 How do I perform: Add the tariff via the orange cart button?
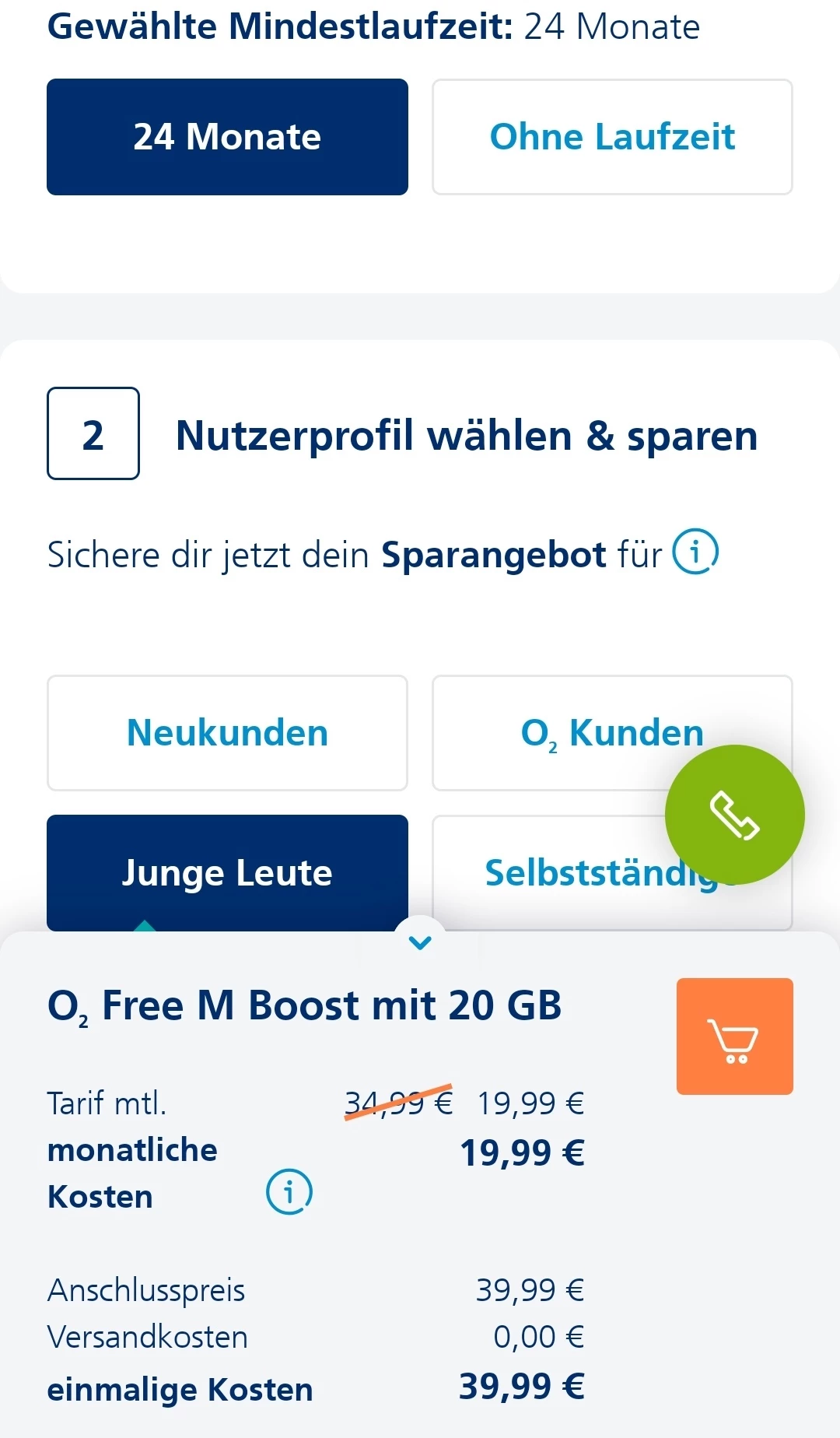(x=734, y=1036)
